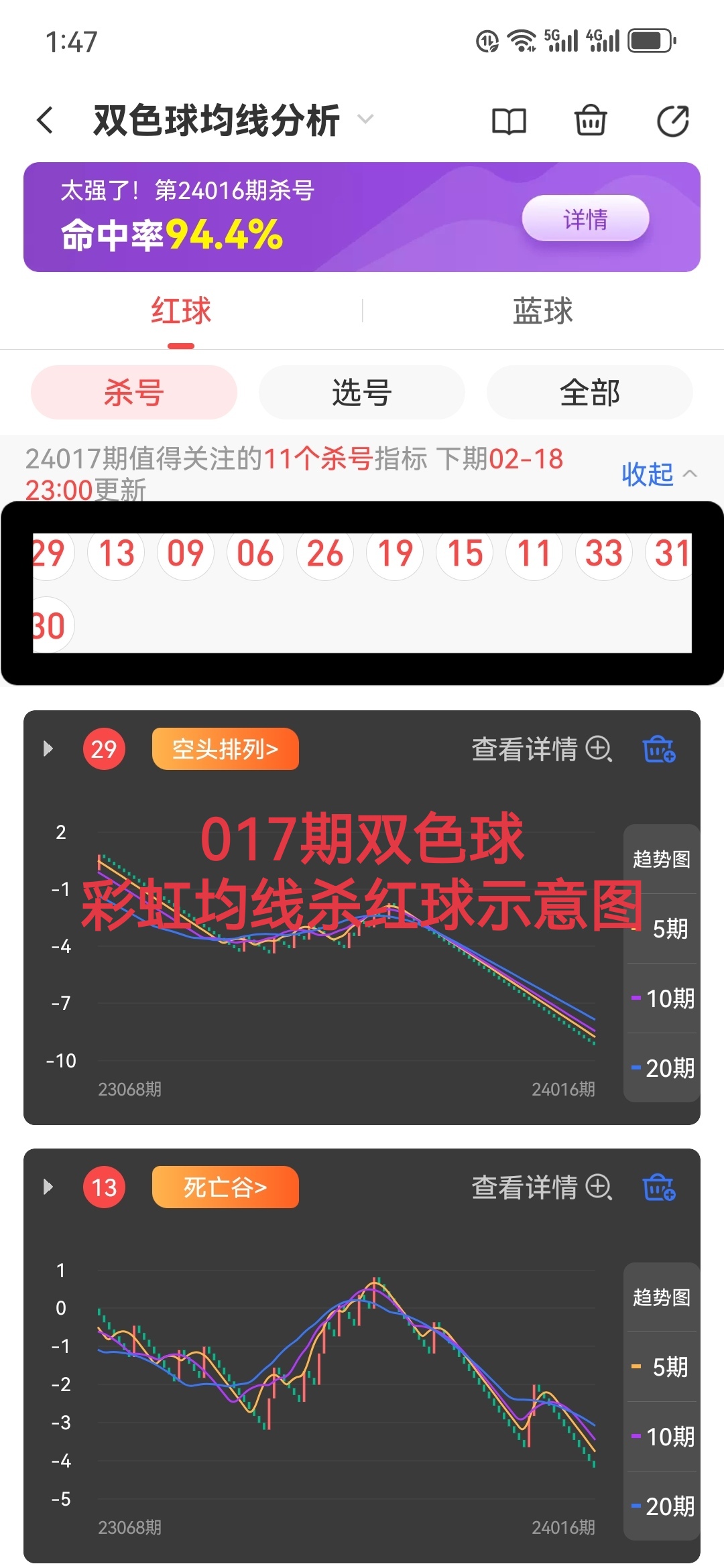This screenshot has width=724, height=1568.
Task: Add number 13 to the basket
Action: click(659, 1187)
